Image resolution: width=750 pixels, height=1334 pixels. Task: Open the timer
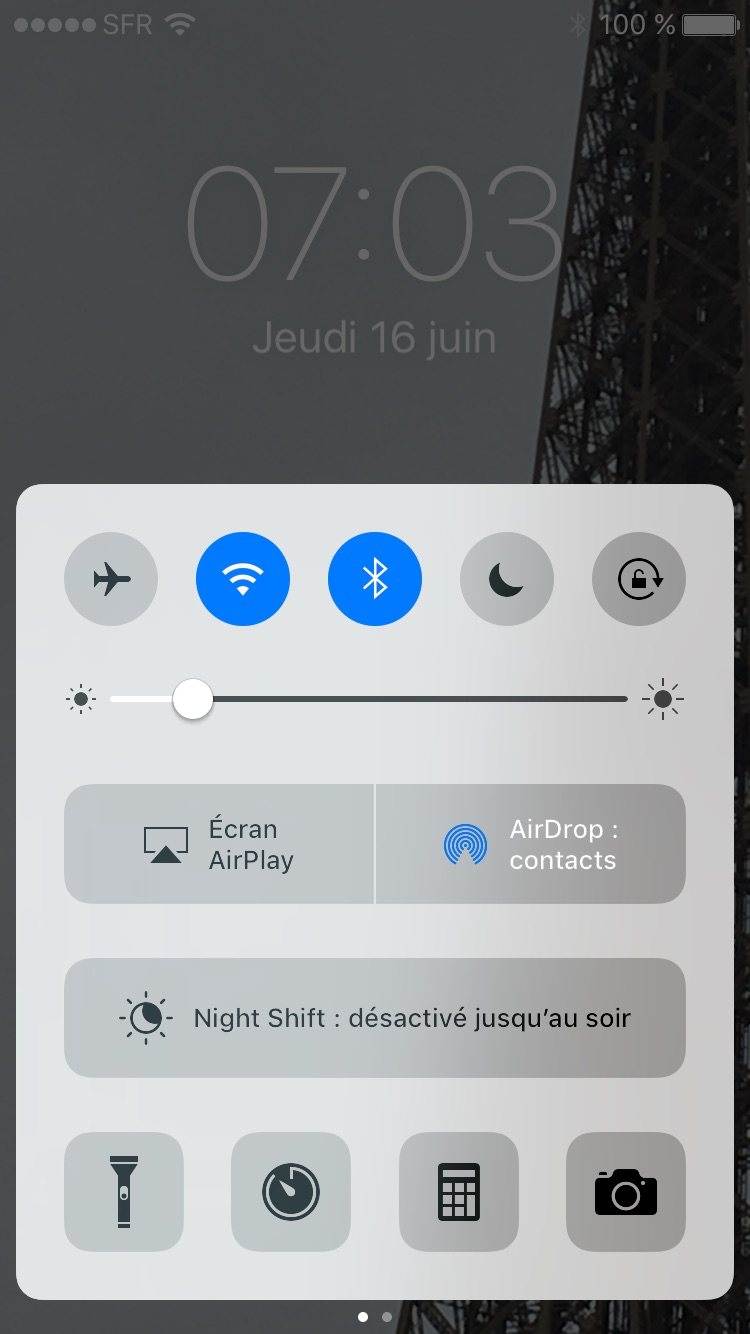point(291,1191)
